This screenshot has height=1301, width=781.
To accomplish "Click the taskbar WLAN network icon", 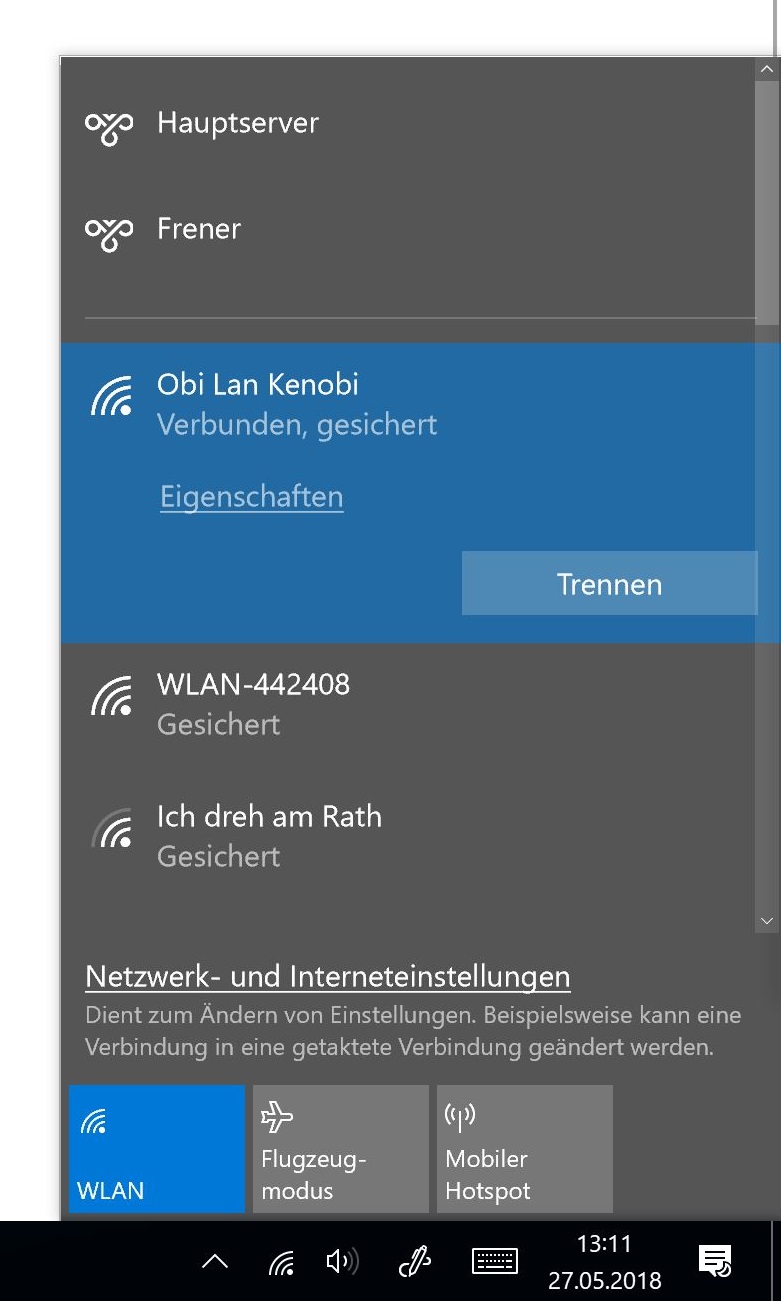I will point(282,1263).
